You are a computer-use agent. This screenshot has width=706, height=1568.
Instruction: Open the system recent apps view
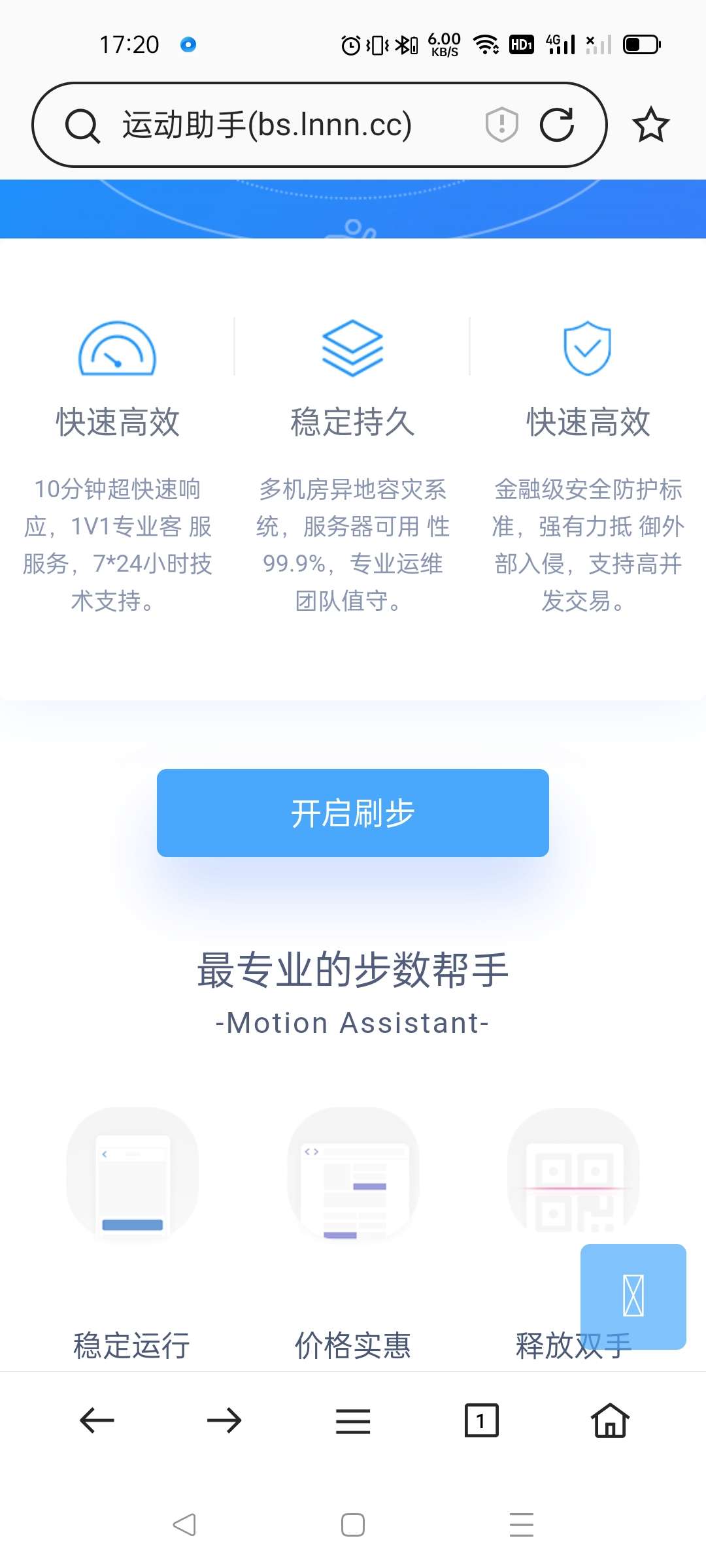coord(521,1525)
